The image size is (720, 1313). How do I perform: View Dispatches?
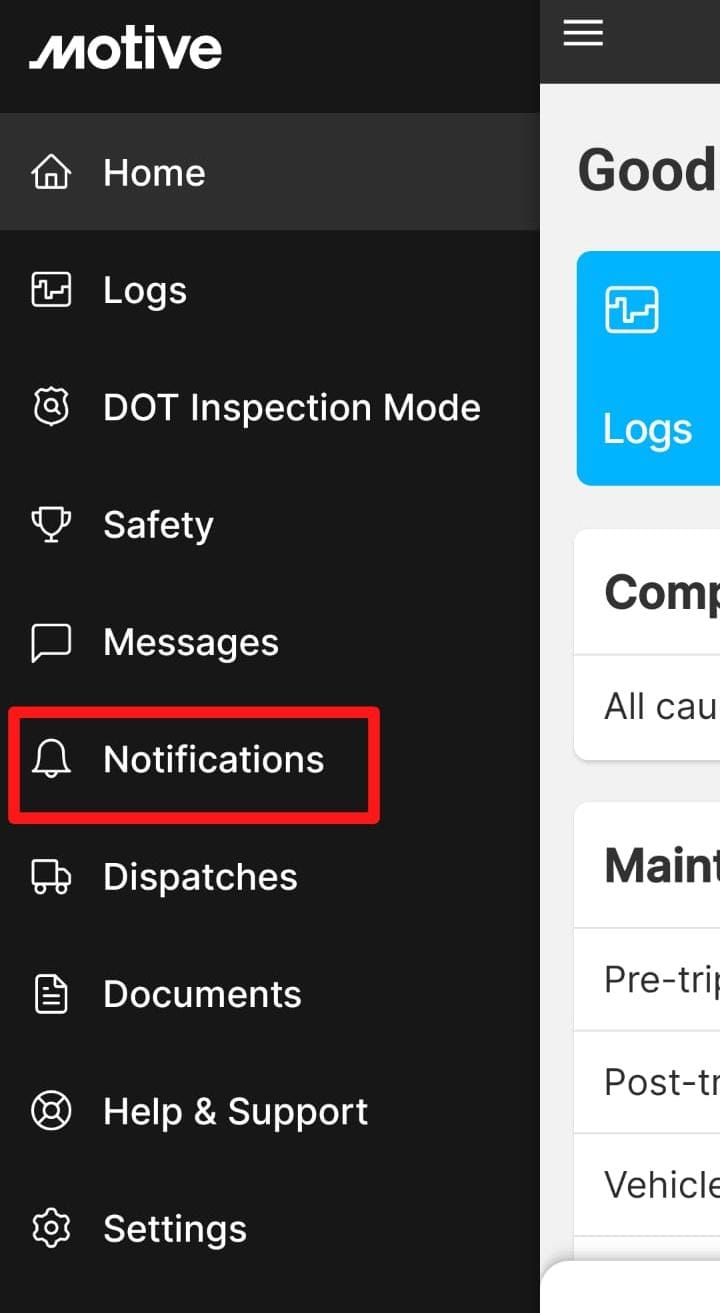pyautogui.click(x=200, y=877)
